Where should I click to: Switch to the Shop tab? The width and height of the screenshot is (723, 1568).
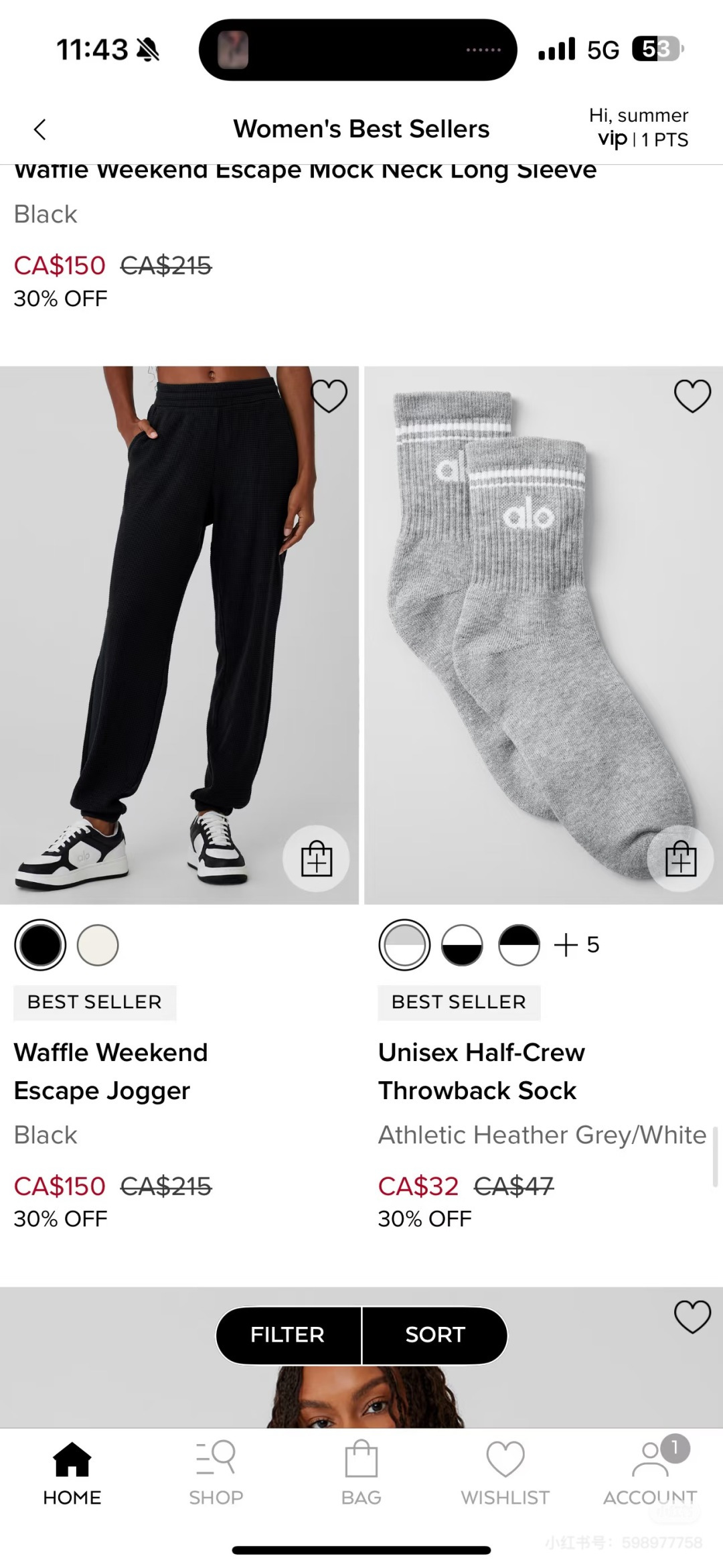coord(216,1473)
